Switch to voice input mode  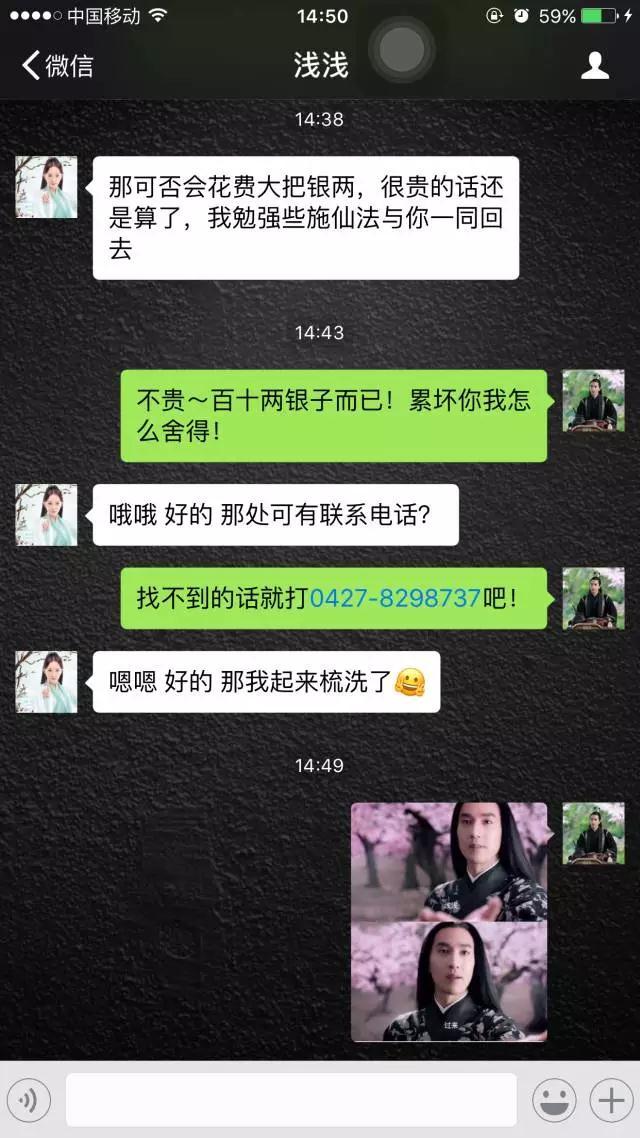[28, 1101]
